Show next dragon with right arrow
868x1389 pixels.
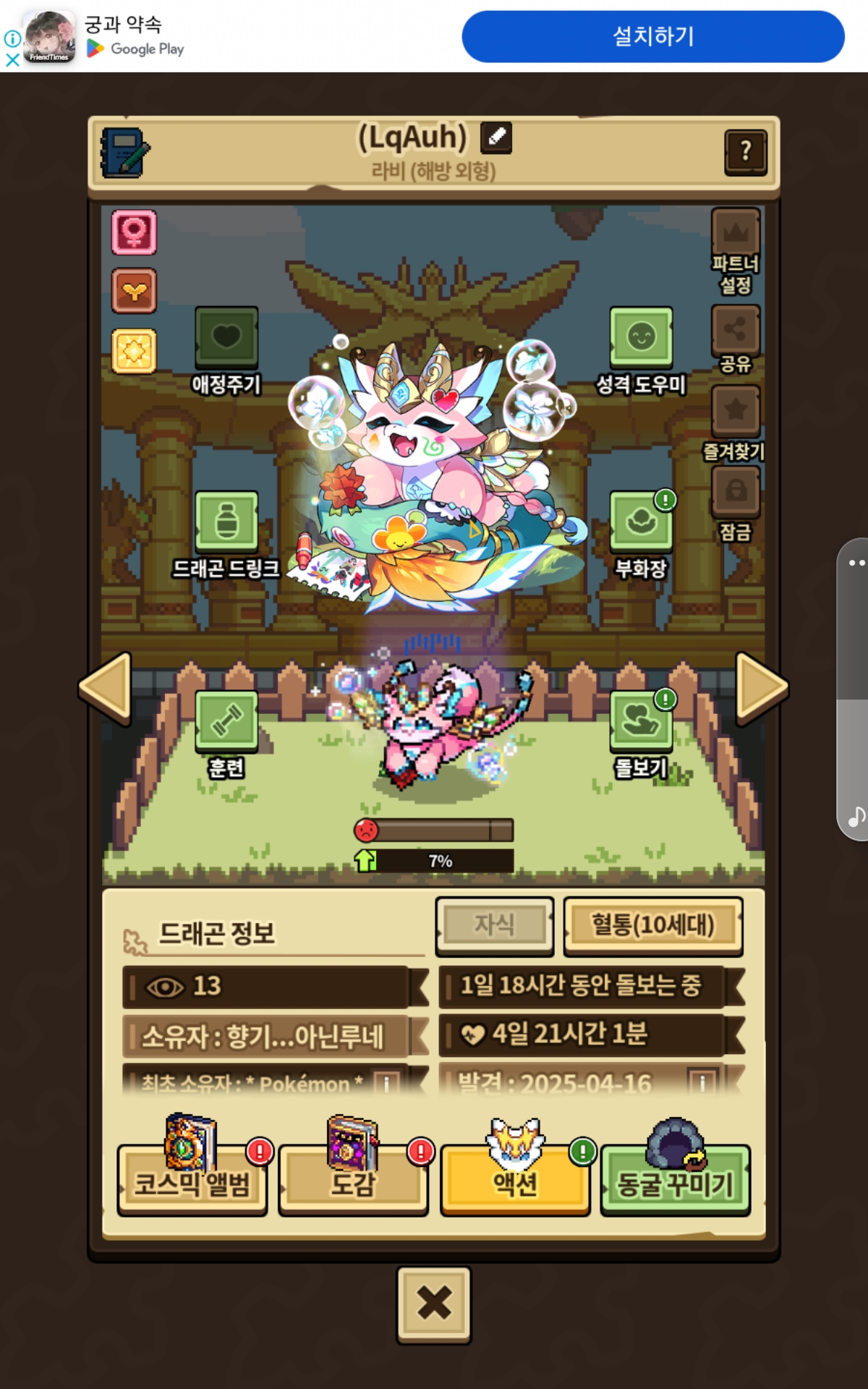(760, 688)
